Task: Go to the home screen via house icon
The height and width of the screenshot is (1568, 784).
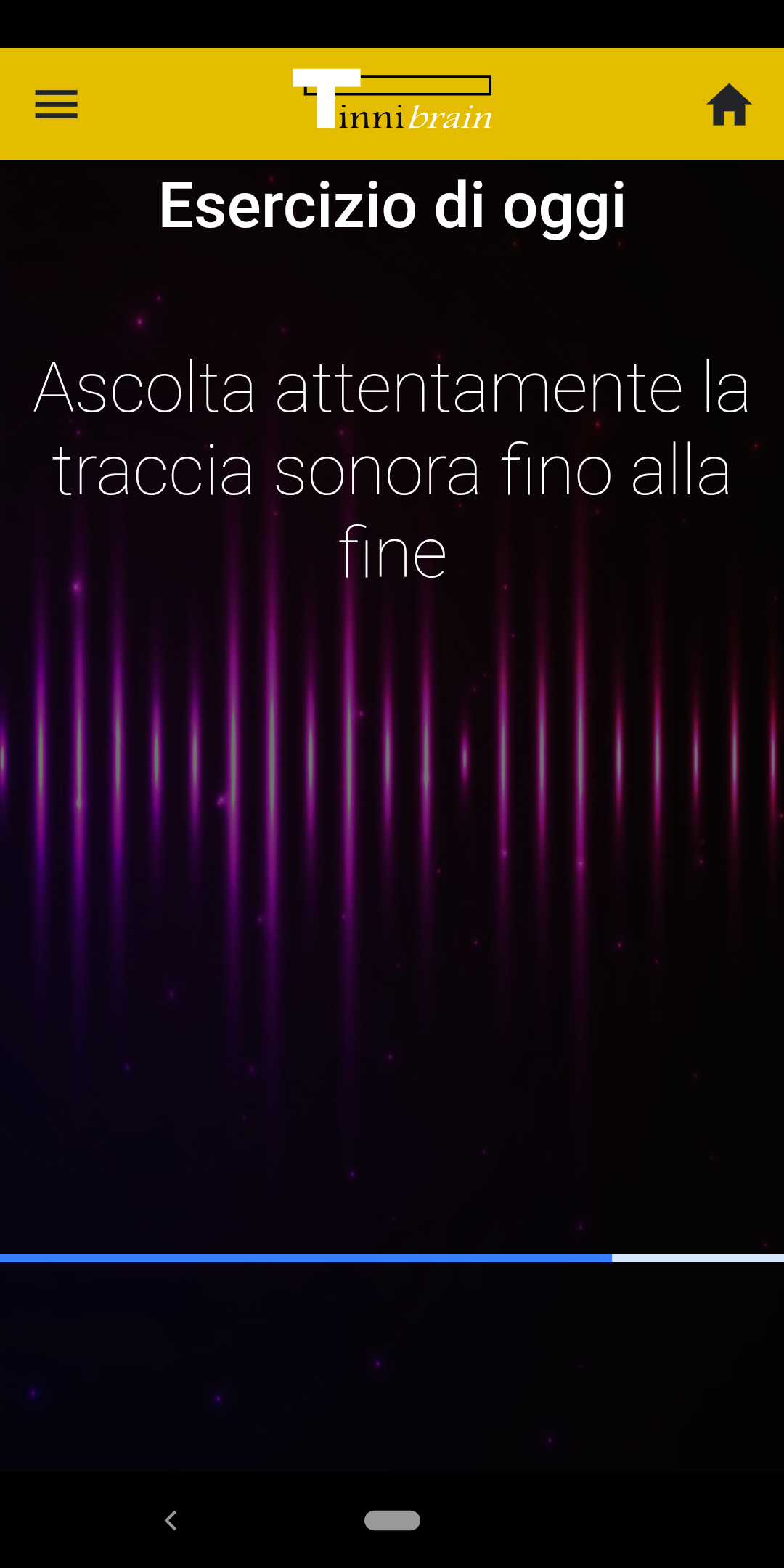Action: 729,105
